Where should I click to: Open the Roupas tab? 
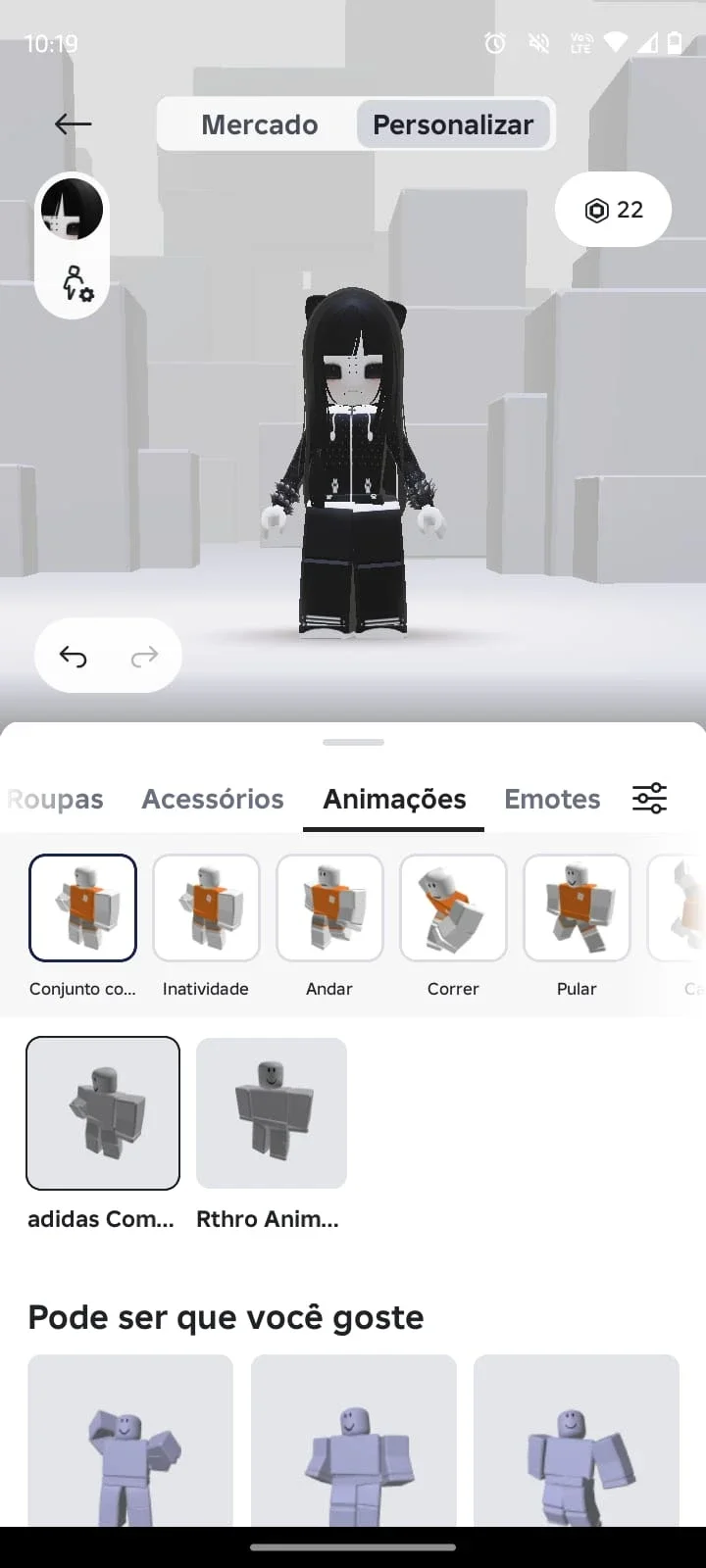(55, 799)
